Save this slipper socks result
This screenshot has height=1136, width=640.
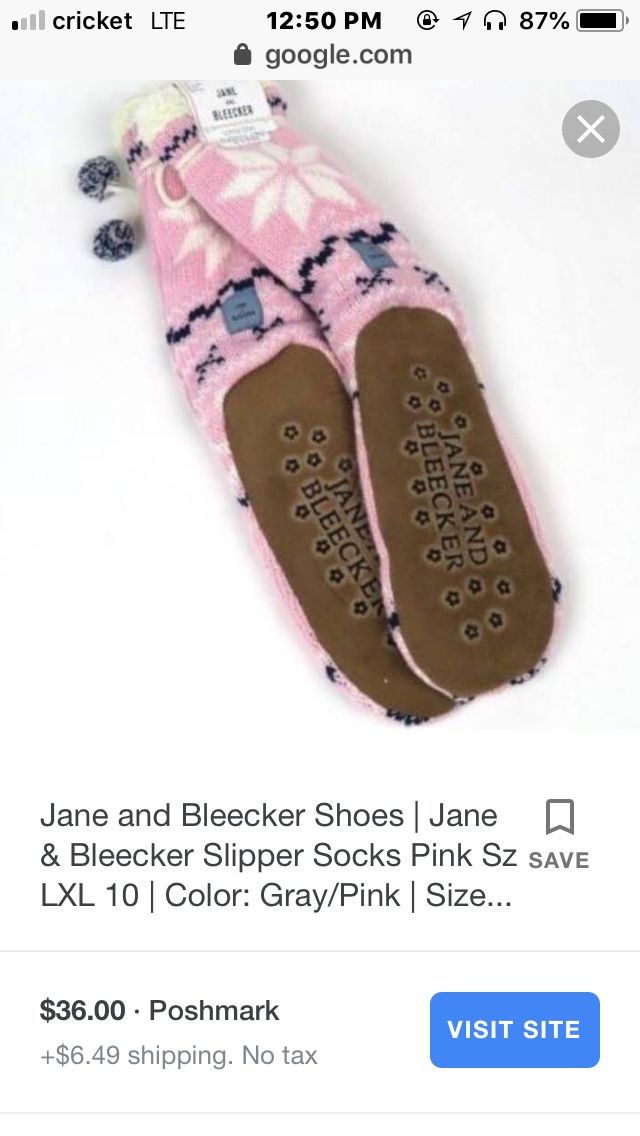559,834
